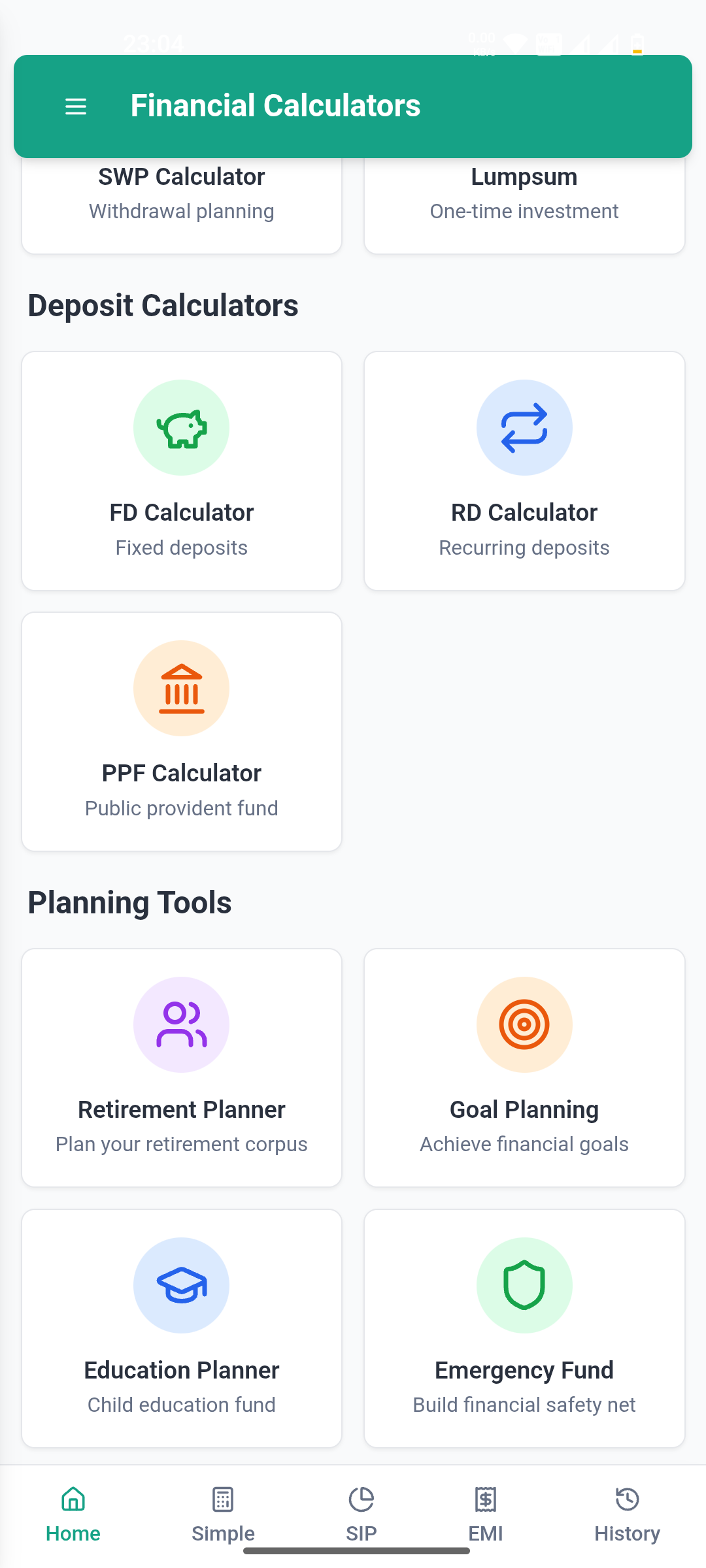Select the green shield Emergency Fund icon

click(524, 1285)
